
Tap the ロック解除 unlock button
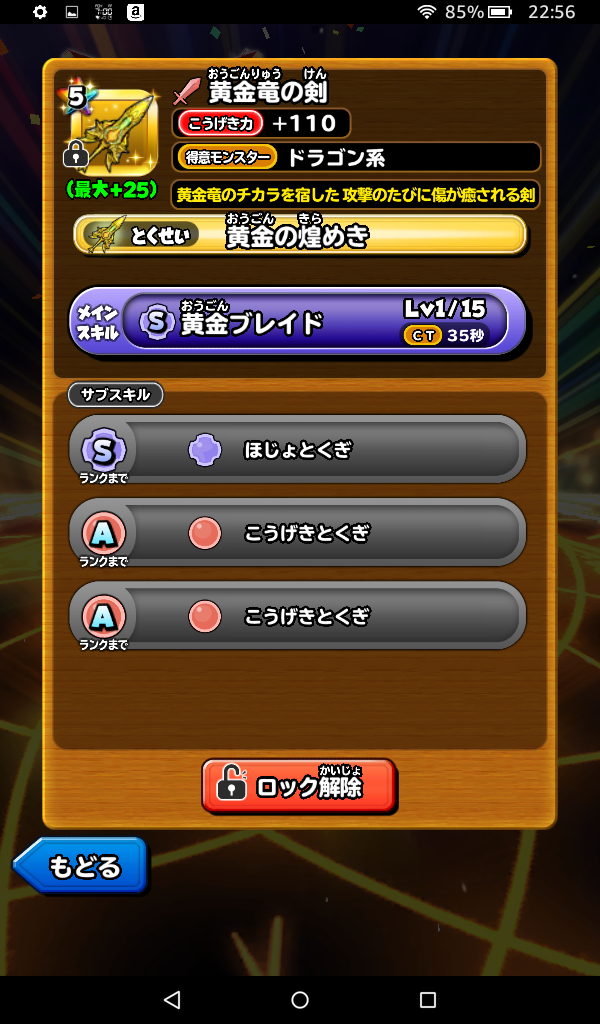tap(298, 785)
